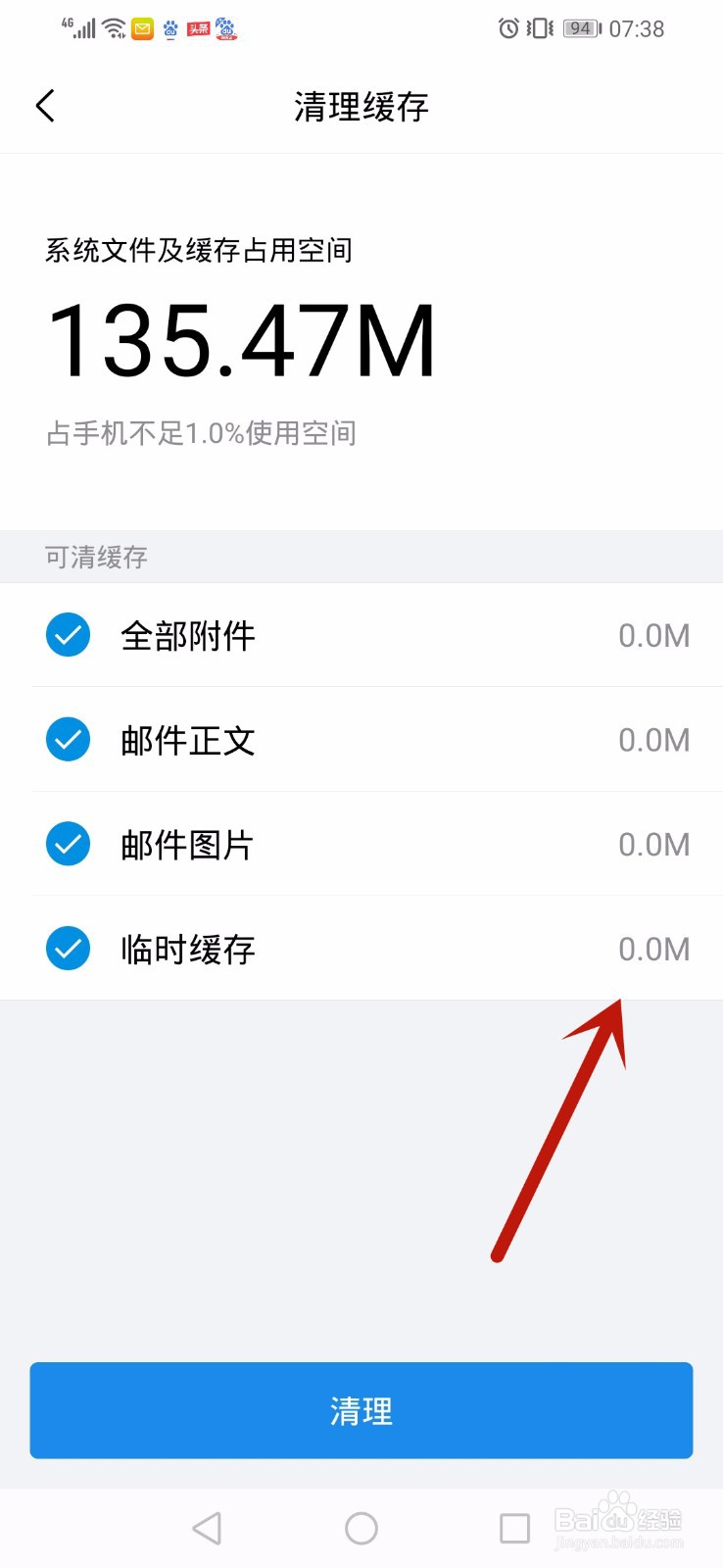723x1568 pixels.
Task: Uncheck the 邮件正文 mail body checkbox
Action: tap(67, 740)
